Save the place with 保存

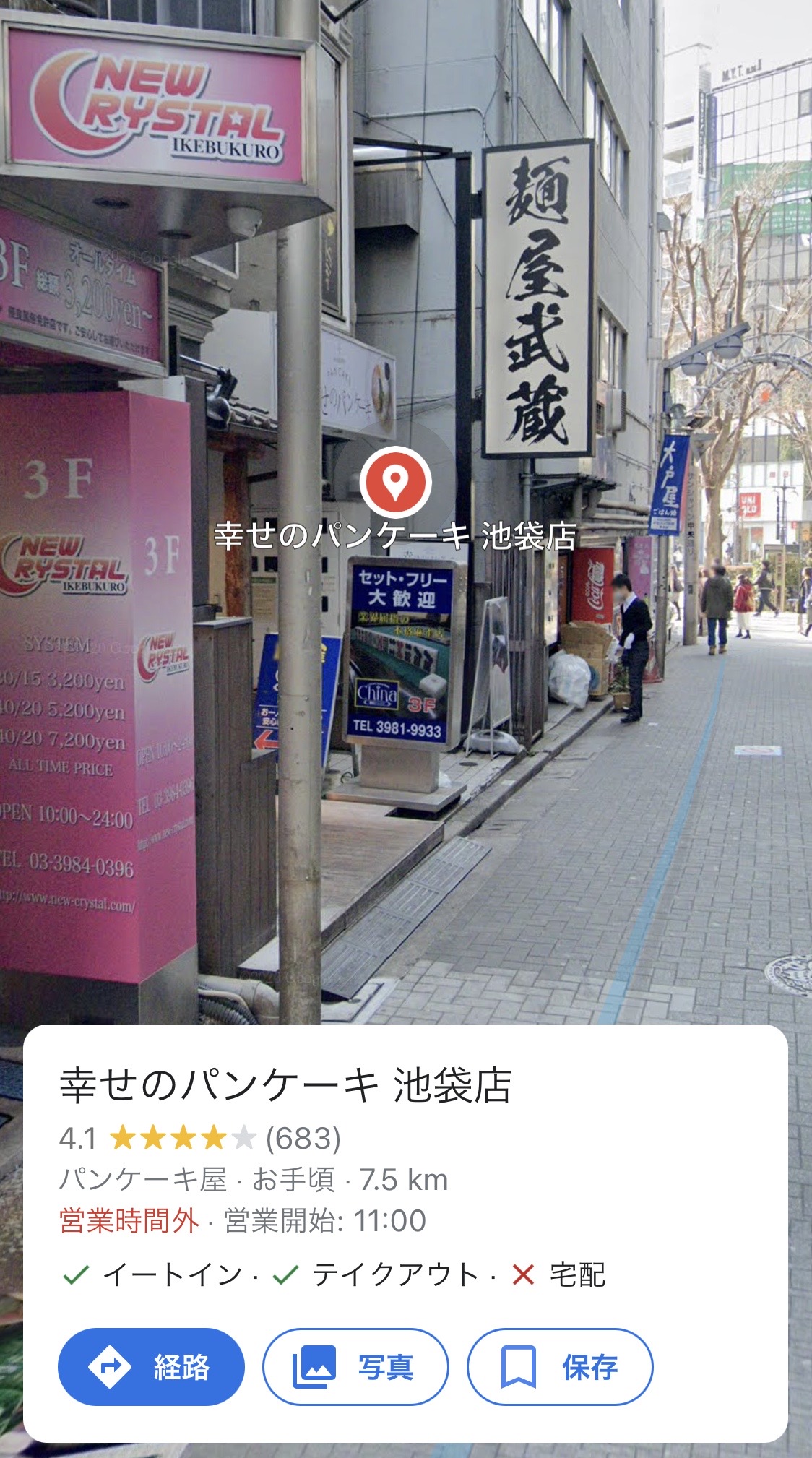(x=560, y=1366)
